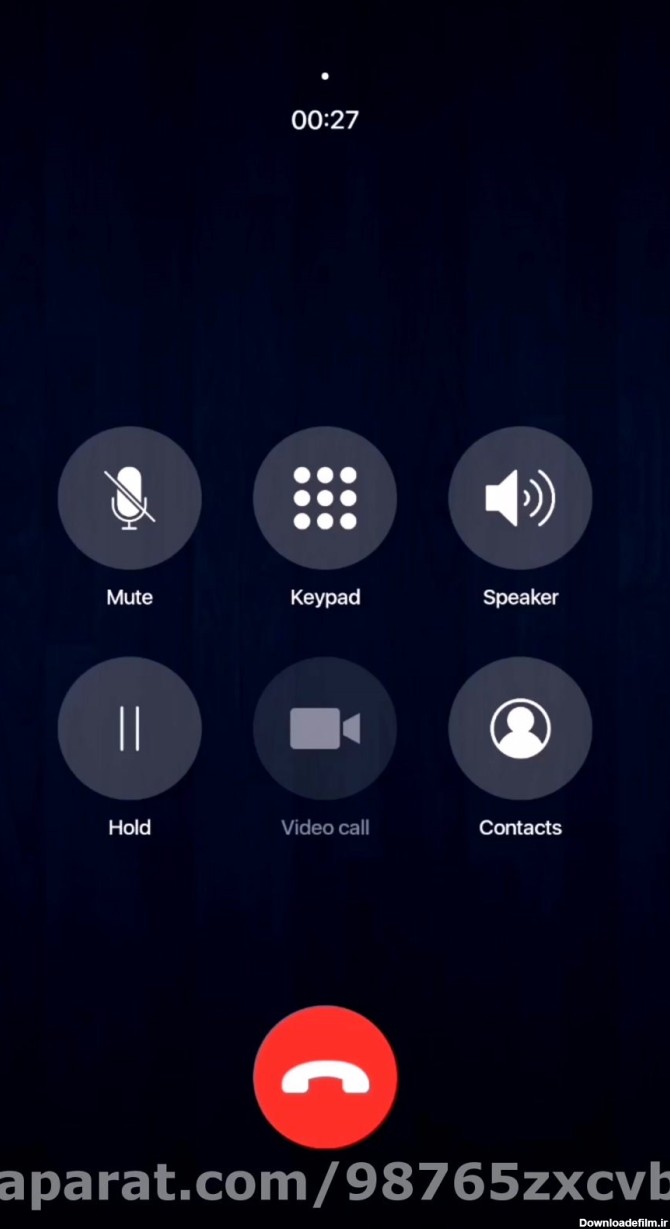Viewport: 670px width, 1229px height.
Task: Open the in-call Keypad
Action: pos(325,498)
